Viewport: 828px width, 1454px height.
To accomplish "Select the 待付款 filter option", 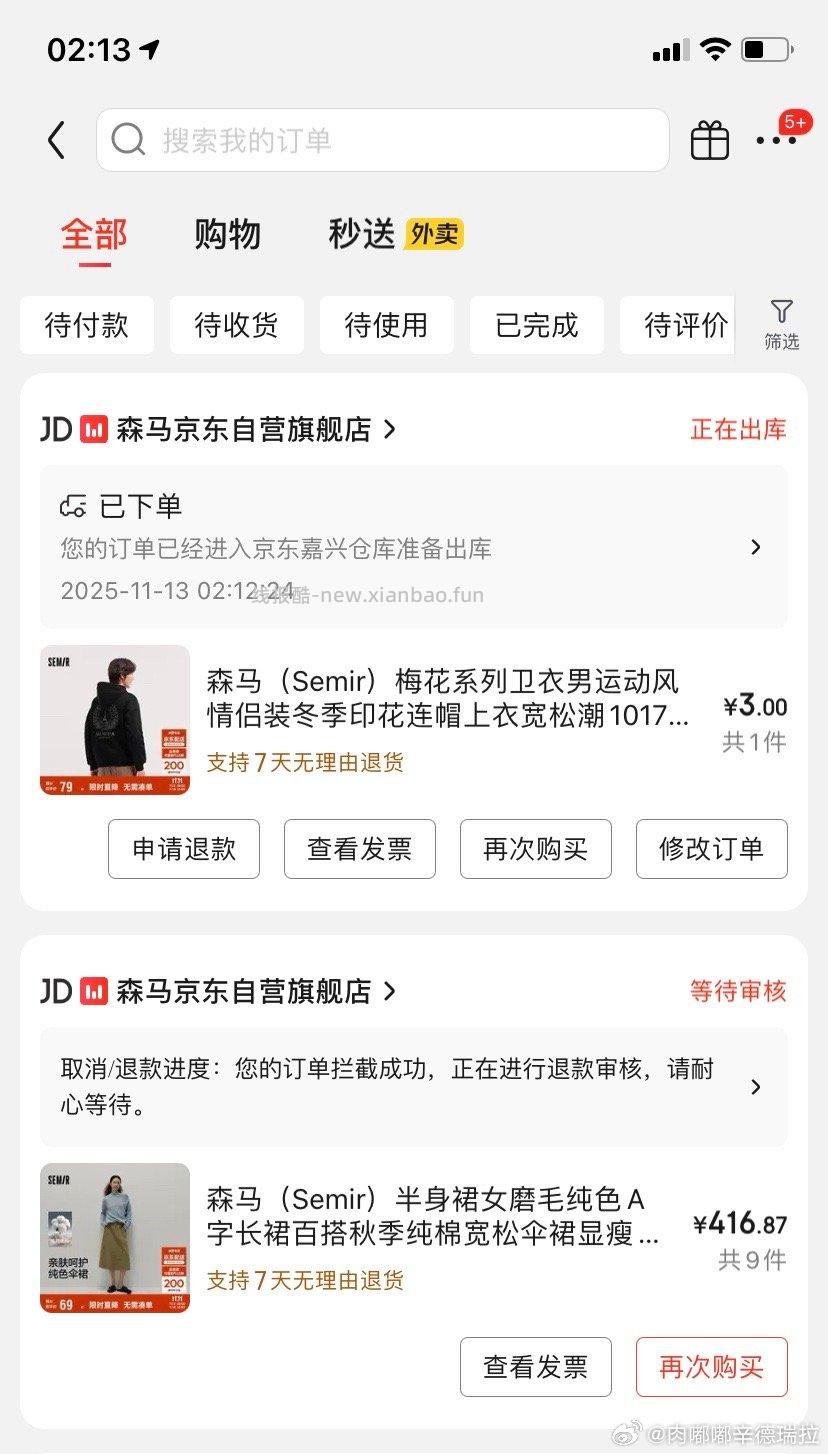I will point(86,325).
